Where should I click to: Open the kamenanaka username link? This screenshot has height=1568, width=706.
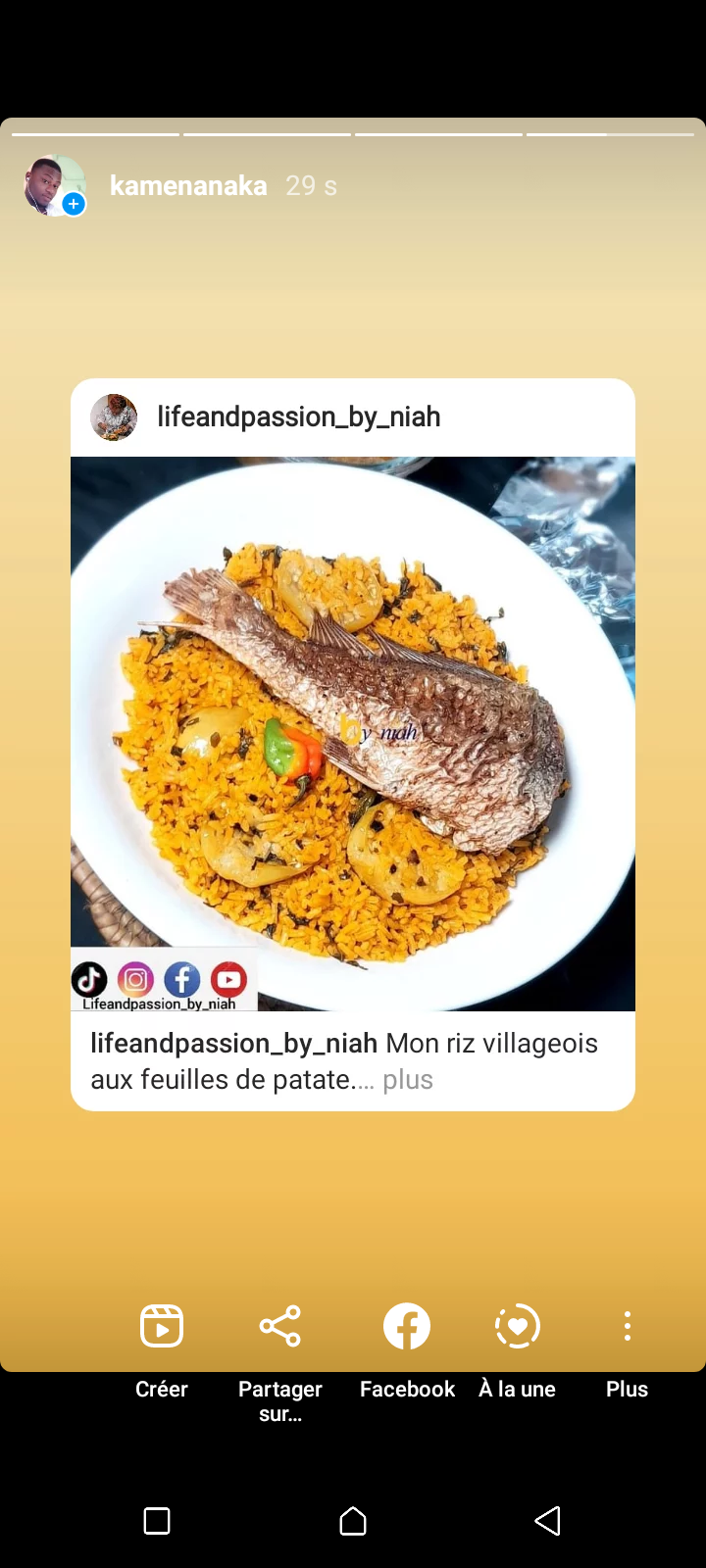click(x=188, y=185)
